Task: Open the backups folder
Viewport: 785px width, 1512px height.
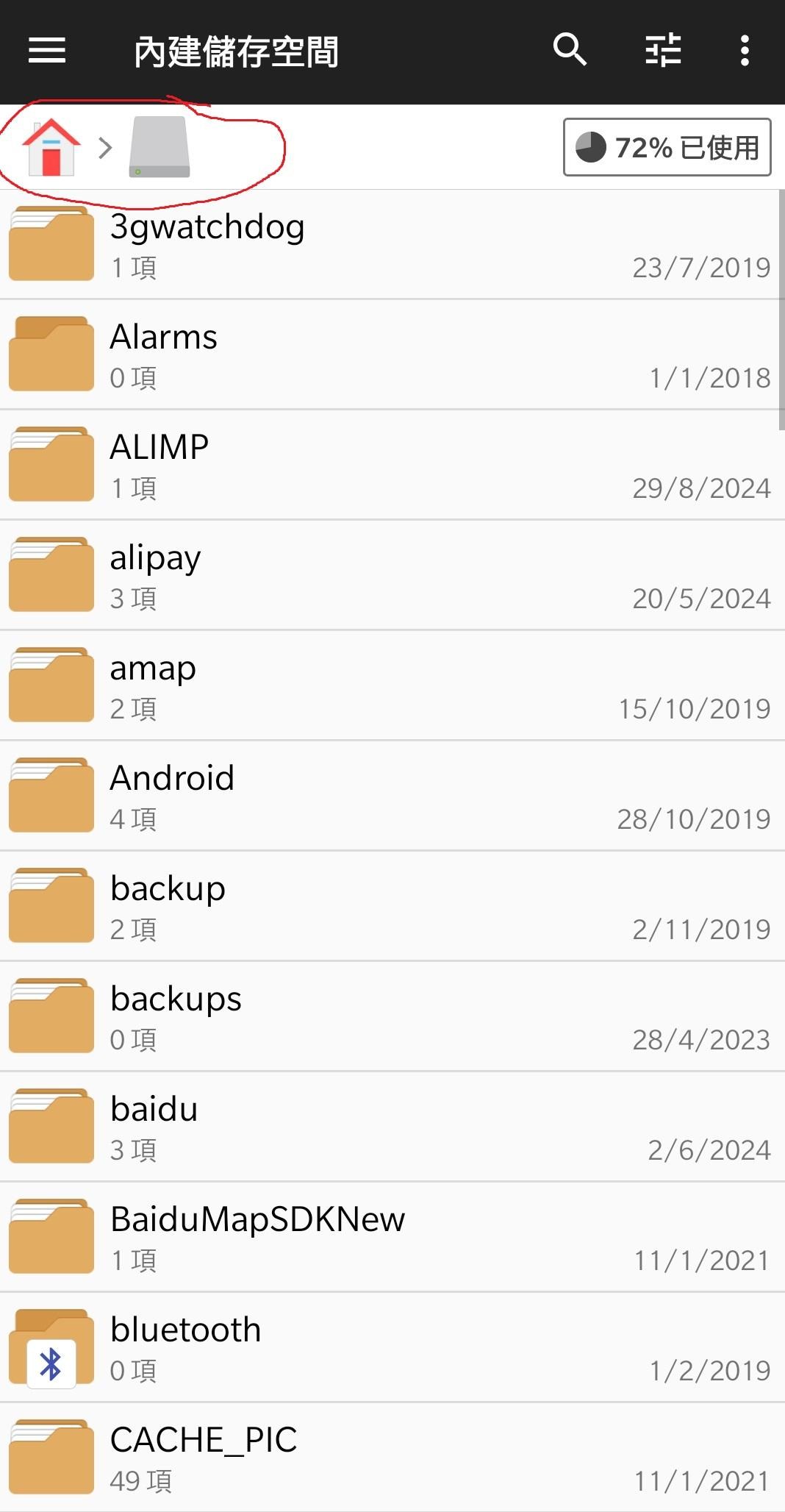Action: pos(390,1017)
